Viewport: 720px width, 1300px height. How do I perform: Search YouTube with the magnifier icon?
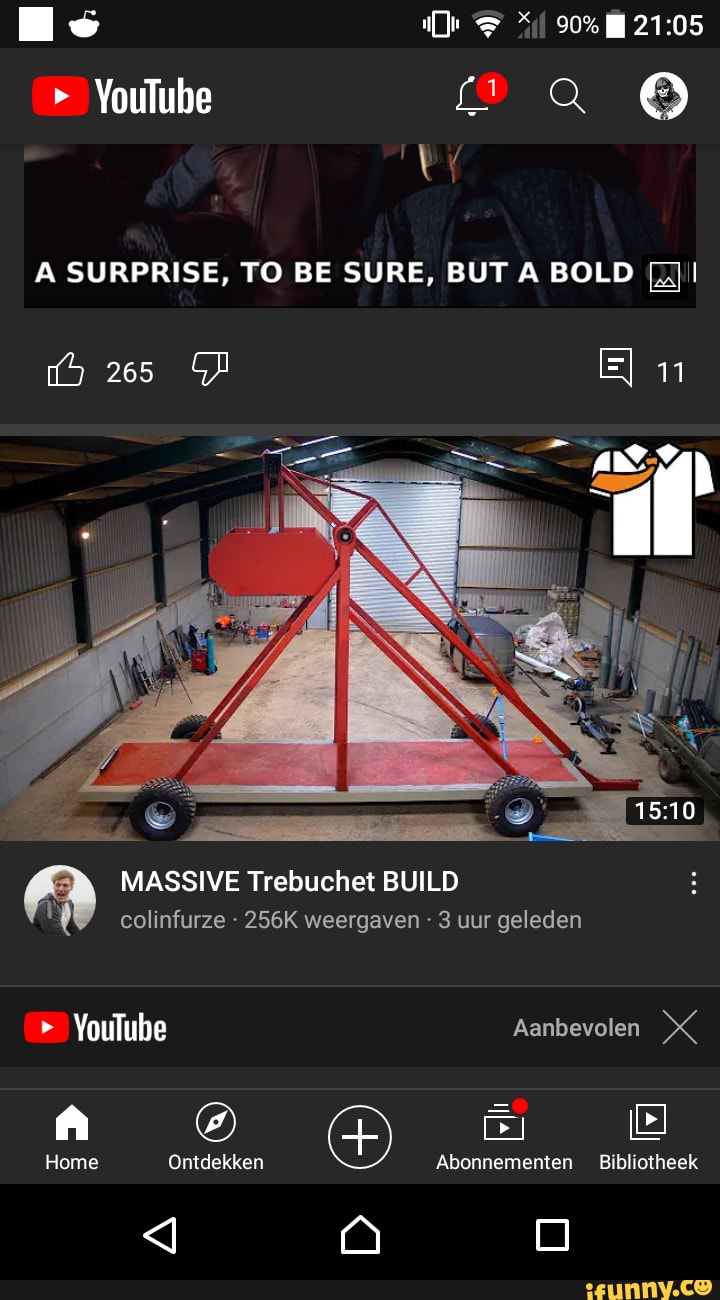(567, 97)
